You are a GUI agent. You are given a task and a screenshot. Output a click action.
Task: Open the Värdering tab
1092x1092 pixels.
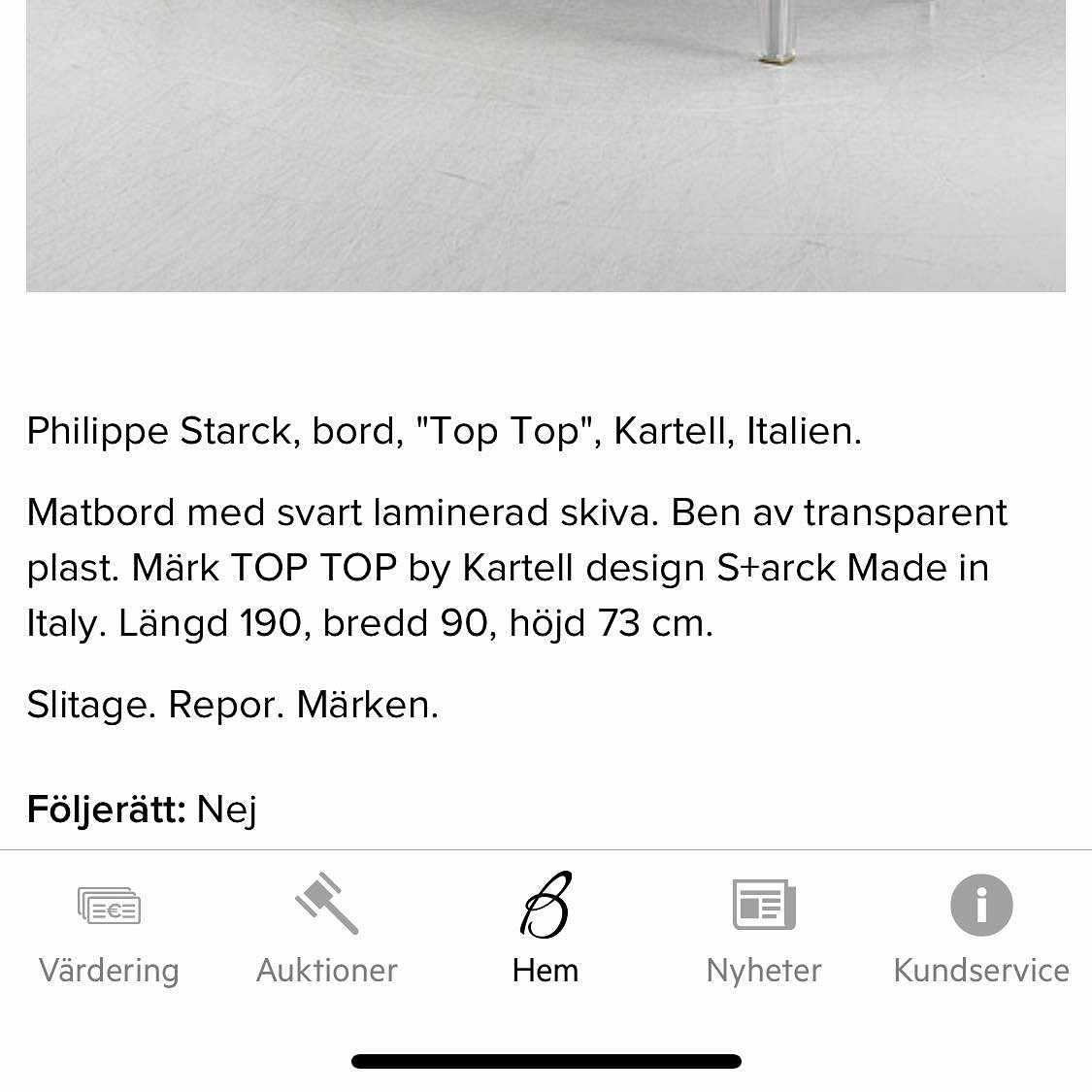pos(109,929)
